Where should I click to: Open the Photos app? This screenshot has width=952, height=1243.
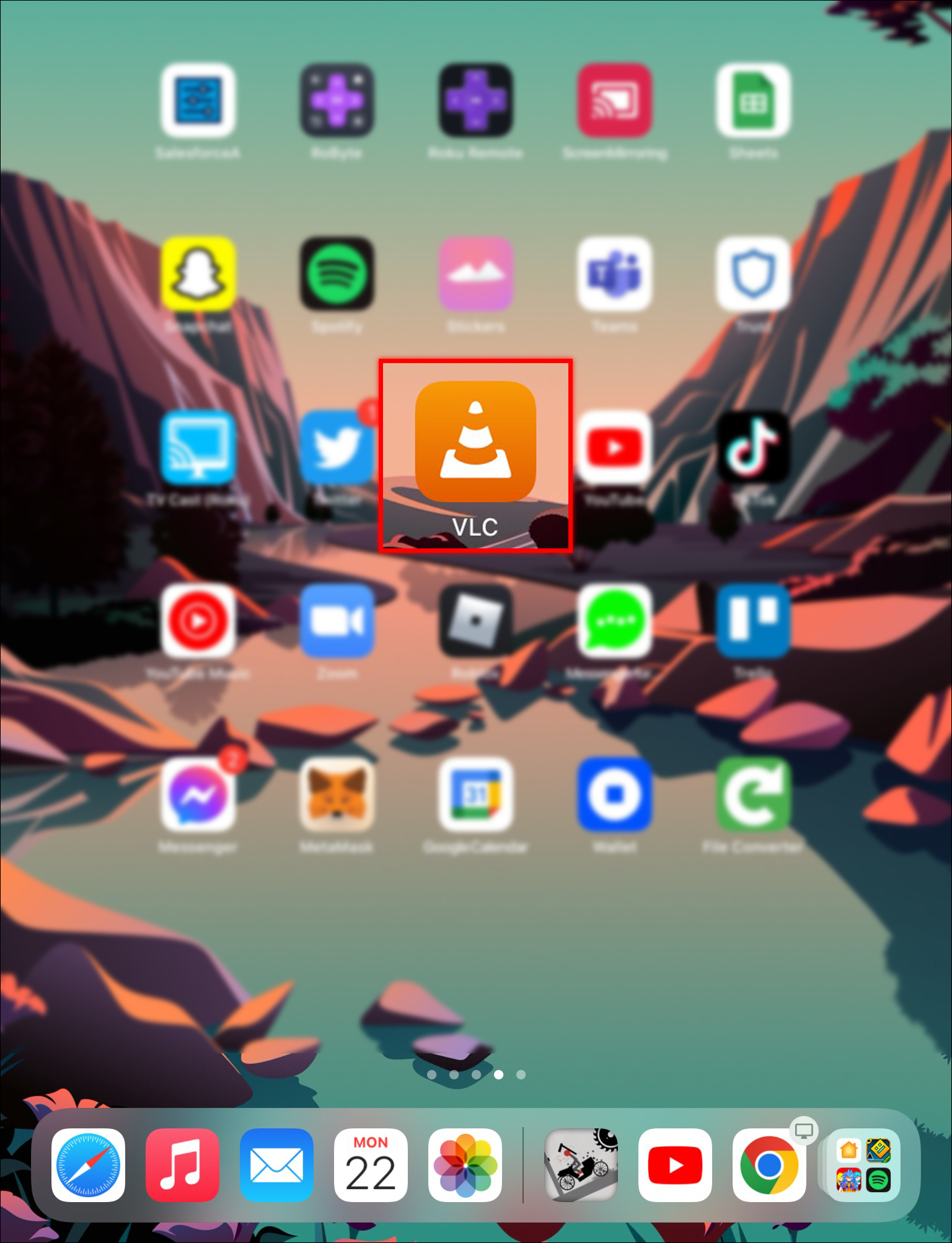(x=465, y=1165)
